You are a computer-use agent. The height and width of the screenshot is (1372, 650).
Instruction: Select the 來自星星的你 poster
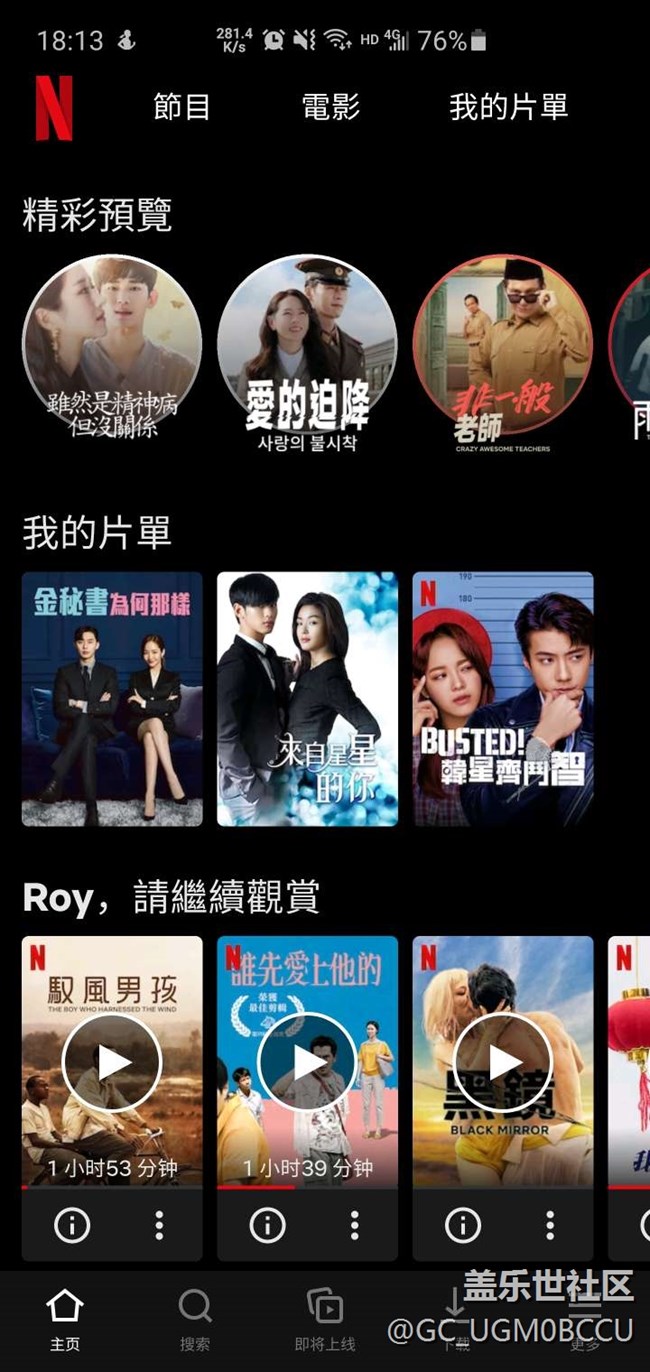tap(307, 699)
